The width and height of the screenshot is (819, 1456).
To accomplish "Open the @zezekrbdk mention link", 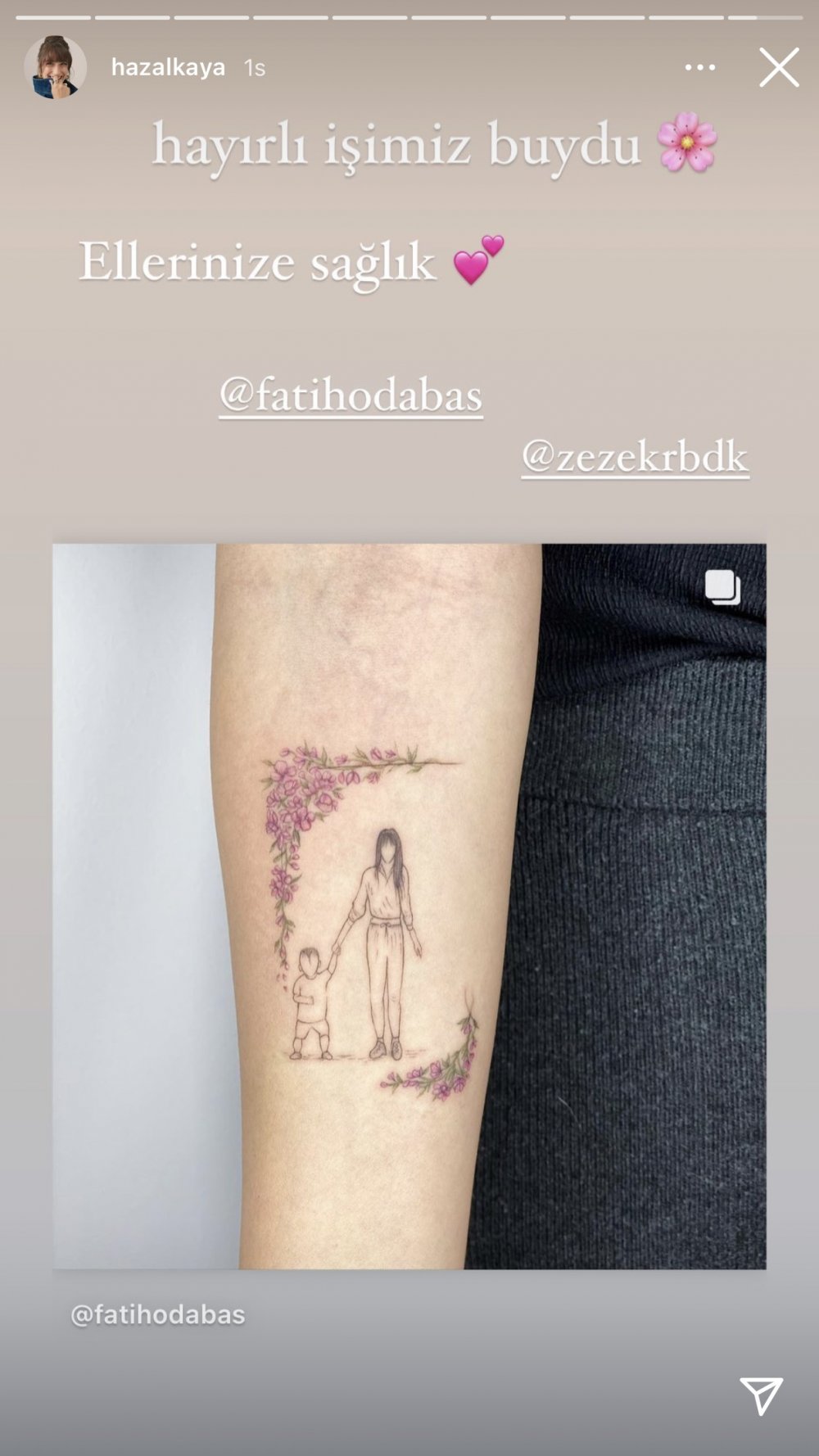I will pos(635,457).
